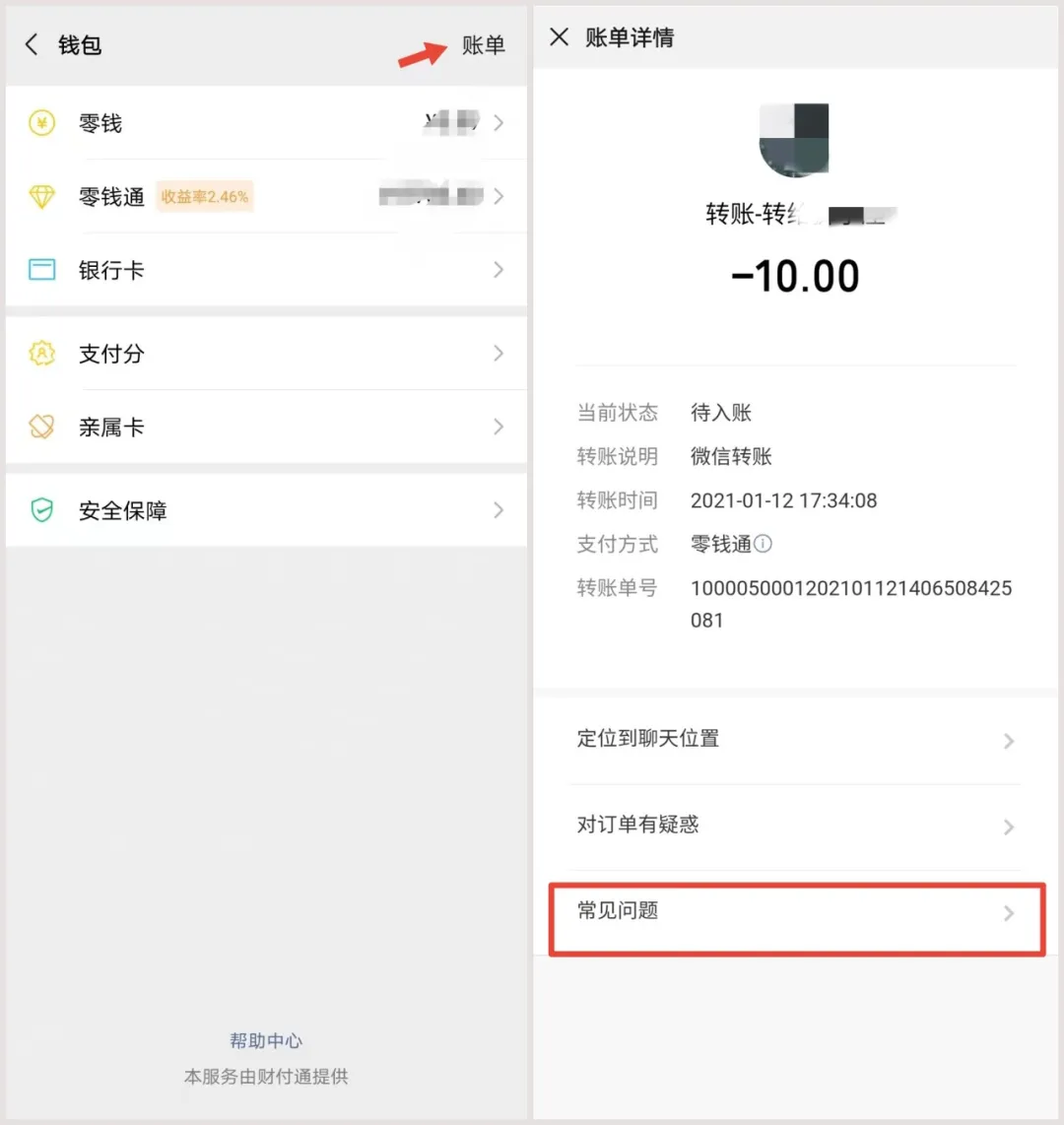
Task: Open the 亲属卡 family card icon
Action: coord(40,427)
